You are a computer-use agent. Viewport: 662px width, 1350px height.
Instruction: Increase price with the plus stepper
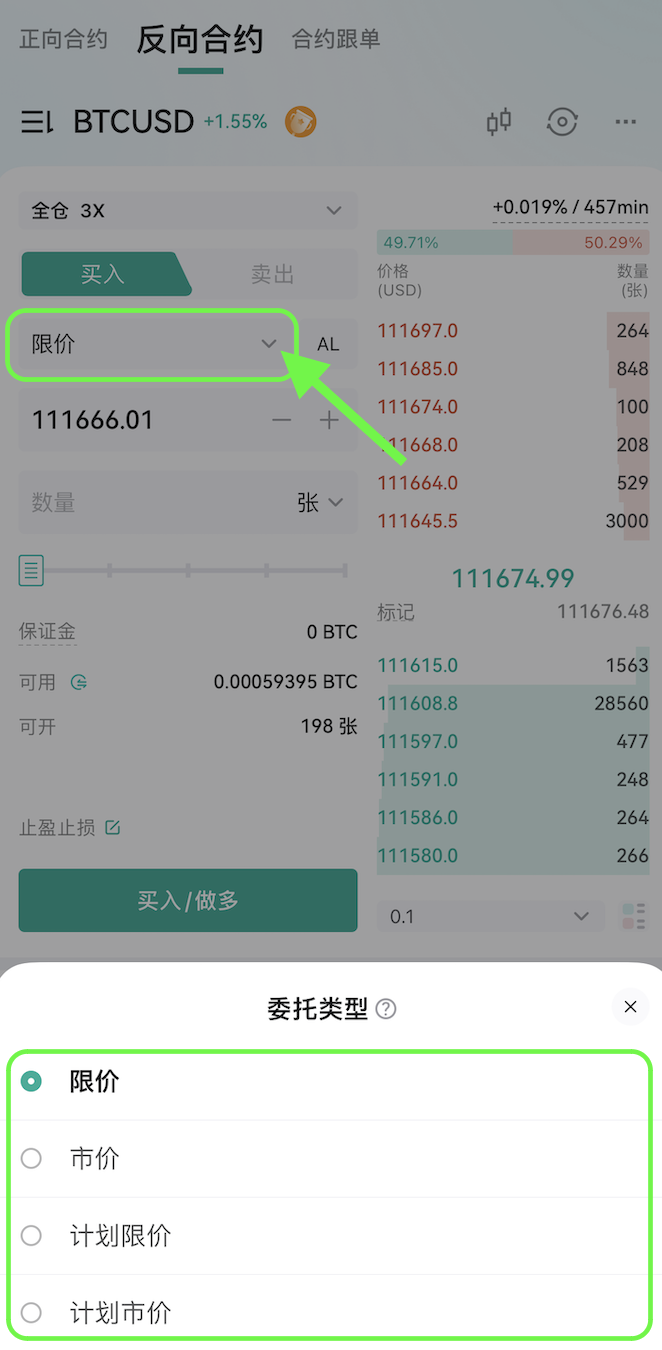[x=329, y=420]
